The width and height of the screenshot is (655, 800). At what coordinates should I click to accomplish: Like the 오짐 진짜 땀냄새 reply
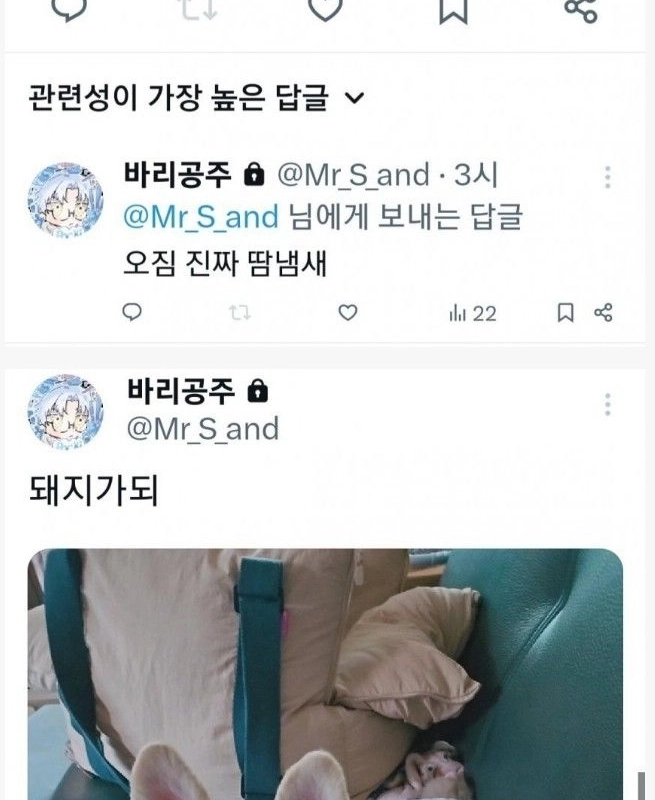point(347,313)
